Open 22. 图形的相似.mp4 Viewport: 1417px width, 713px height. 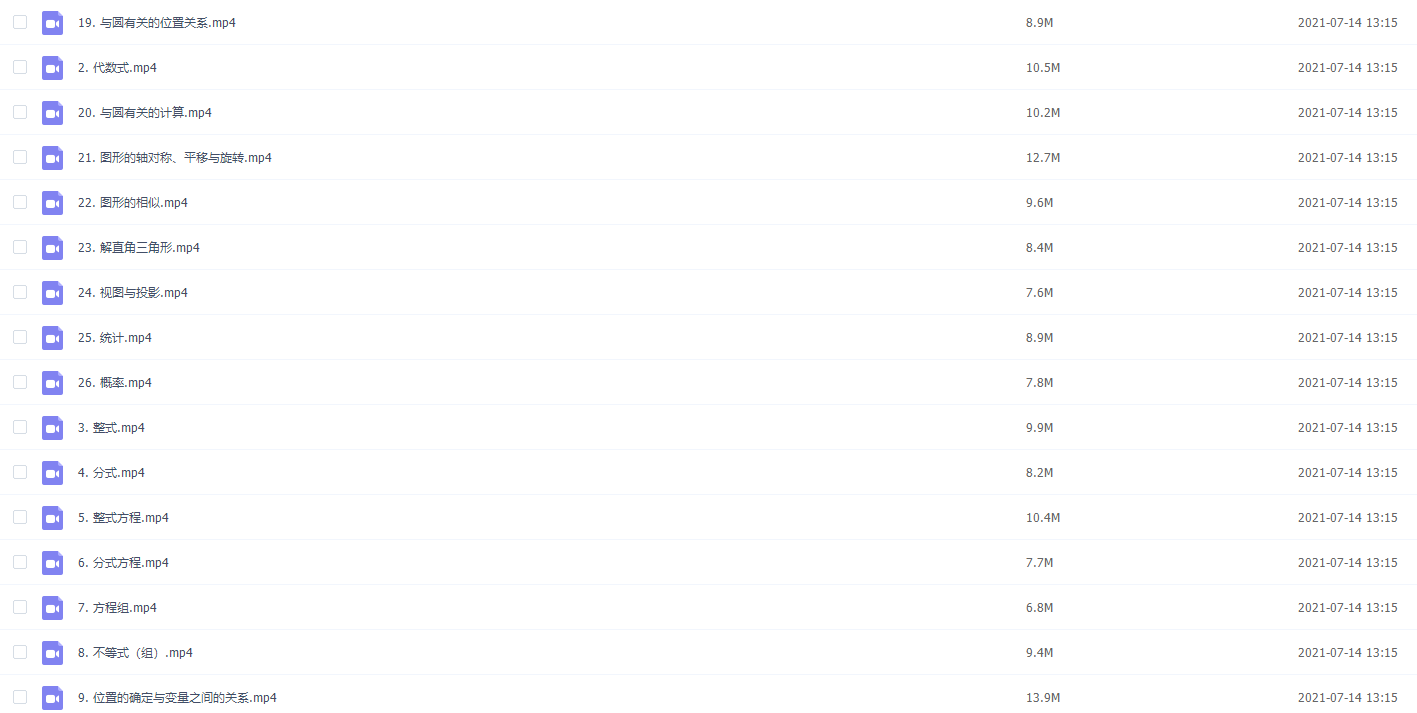coord(132,203)
